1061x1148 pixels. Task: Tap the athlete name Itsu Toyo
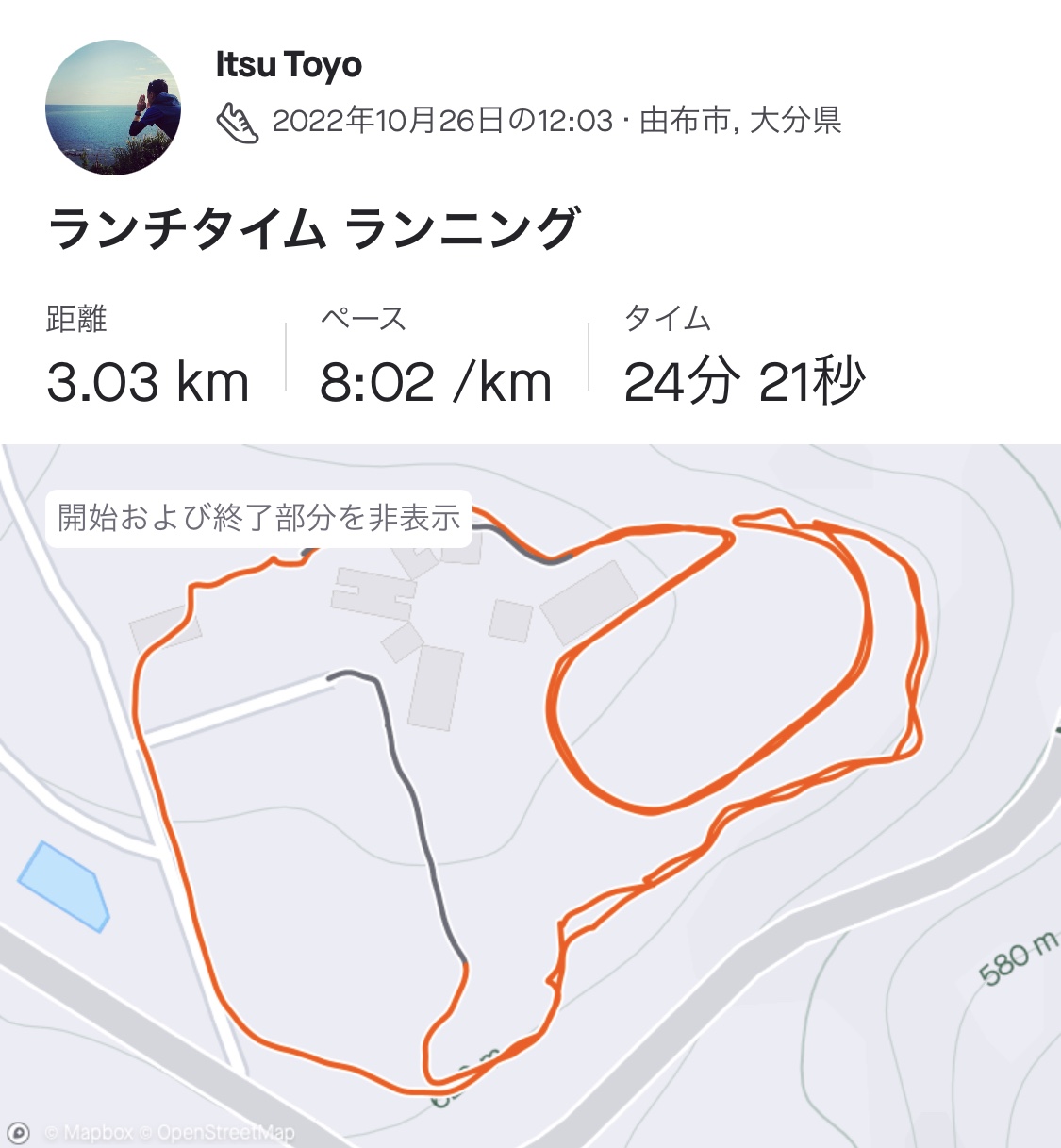pos(289,64)
